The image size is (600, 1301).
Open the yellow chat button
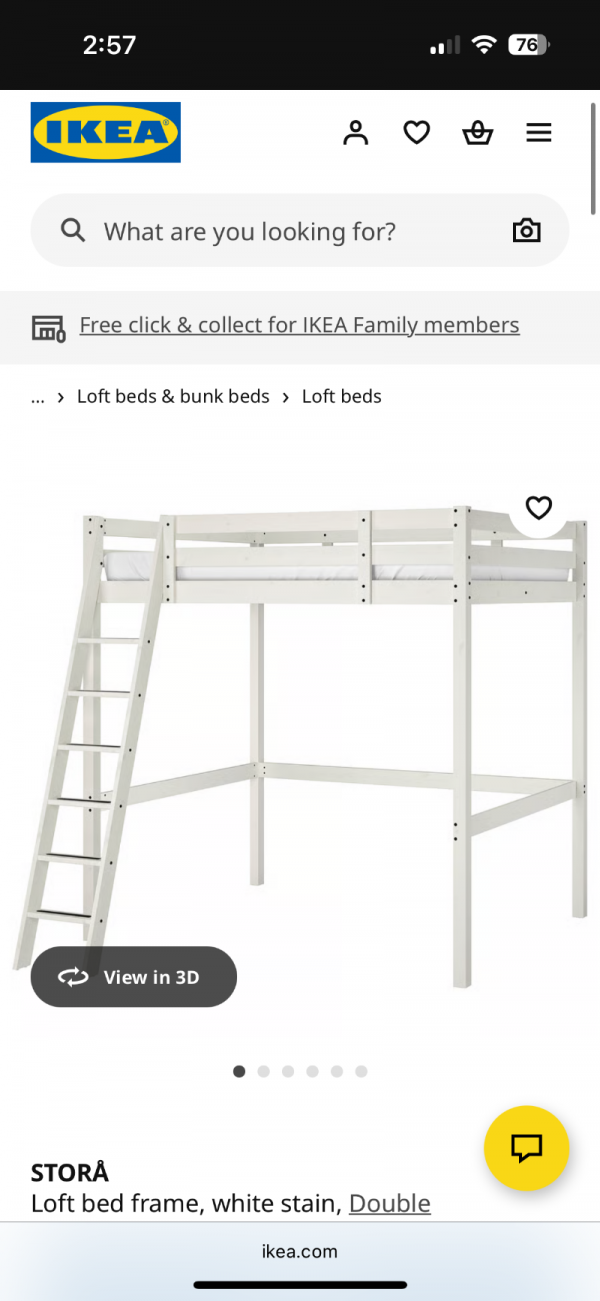tap(527, 1148)
